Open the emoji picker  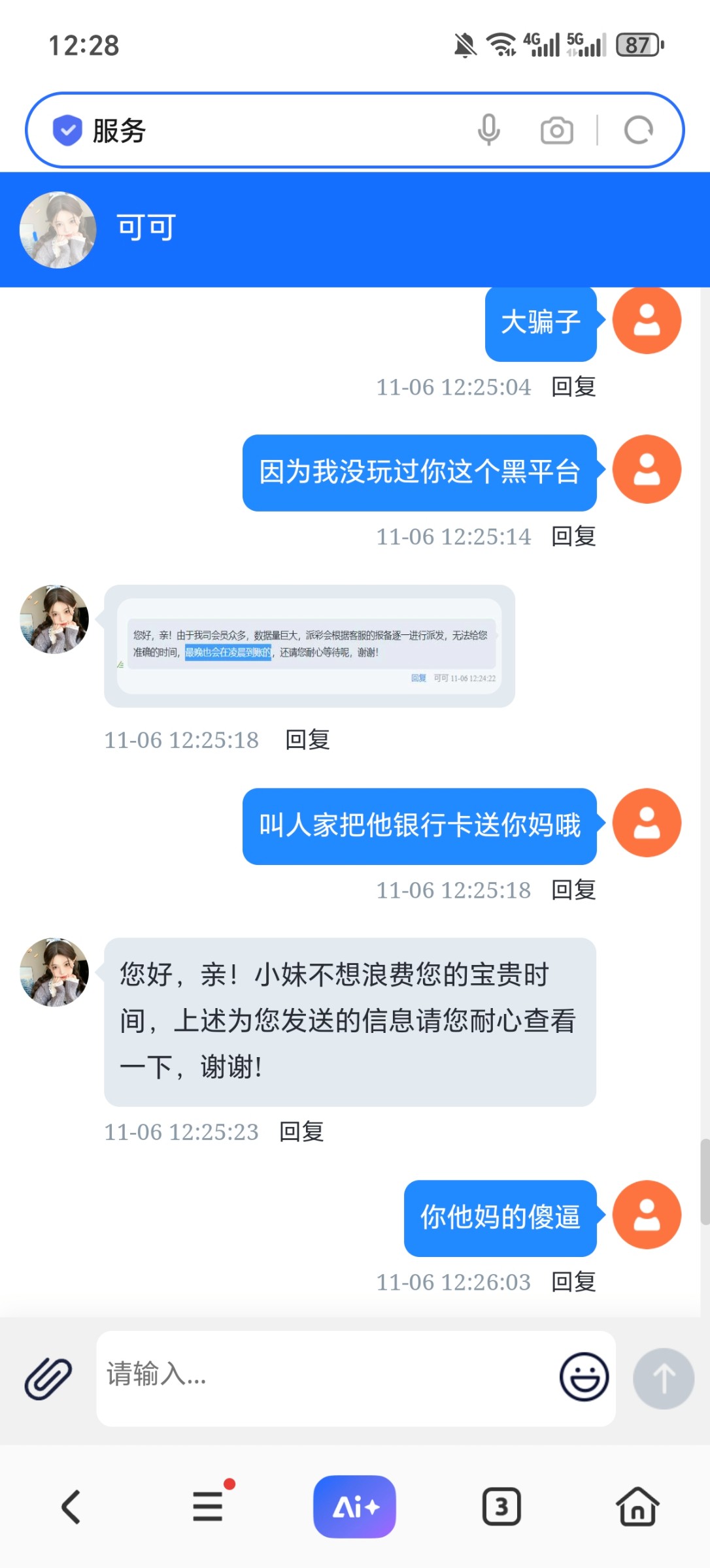click(x=583, y=1377)
